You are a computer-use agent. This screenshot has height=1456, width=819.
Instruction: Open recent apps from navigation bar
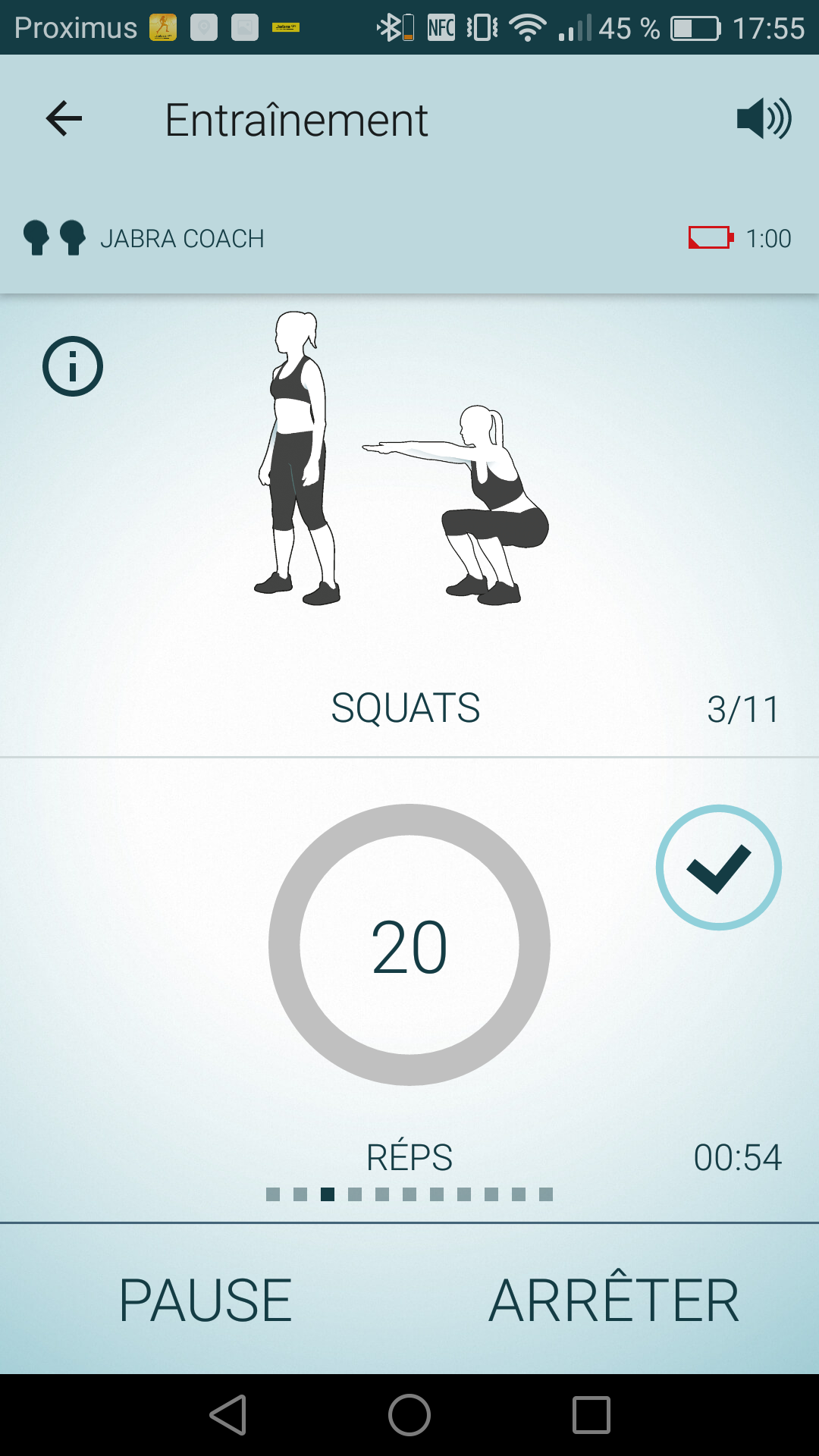point(591,1415)
